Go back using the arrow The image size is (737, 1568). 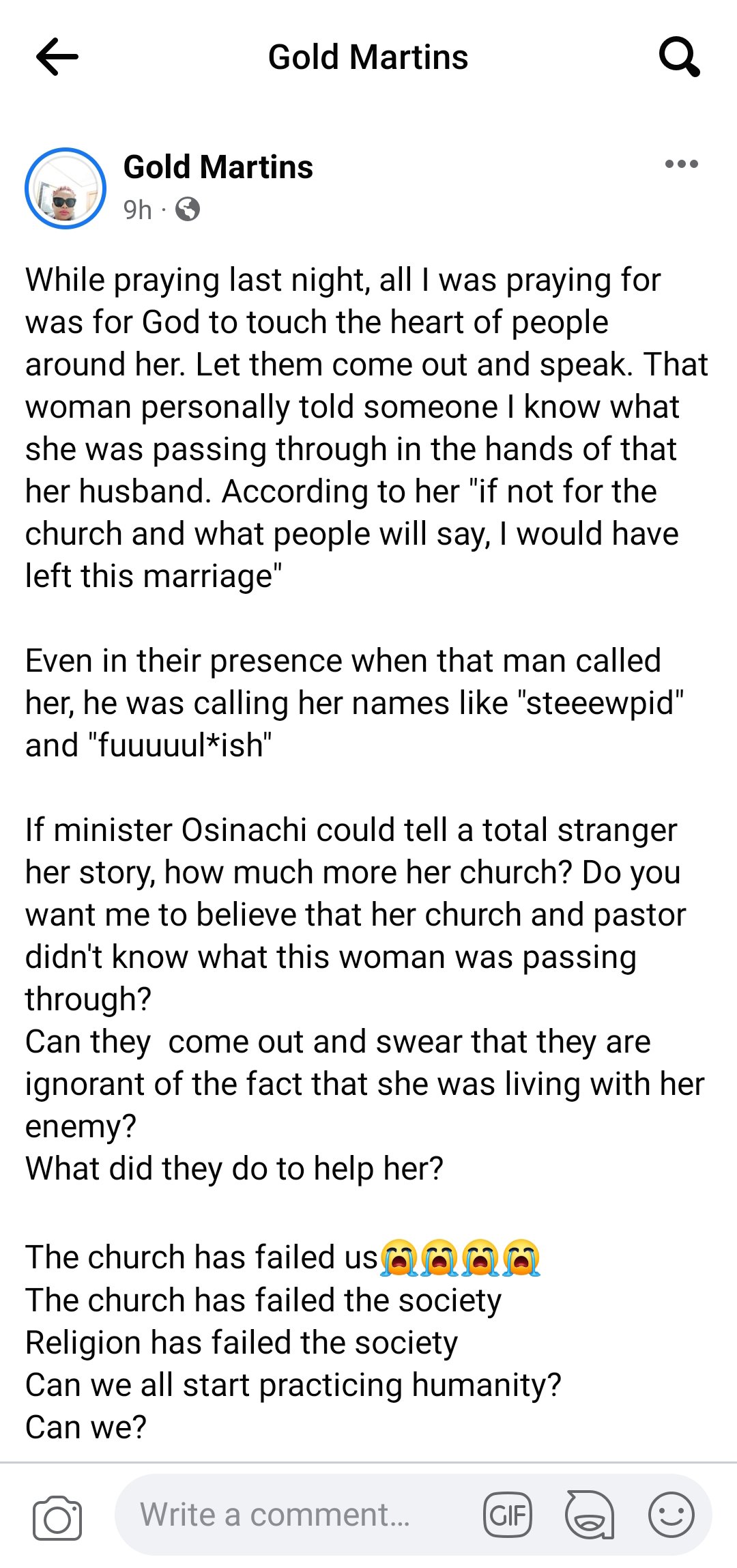point(57,57)
